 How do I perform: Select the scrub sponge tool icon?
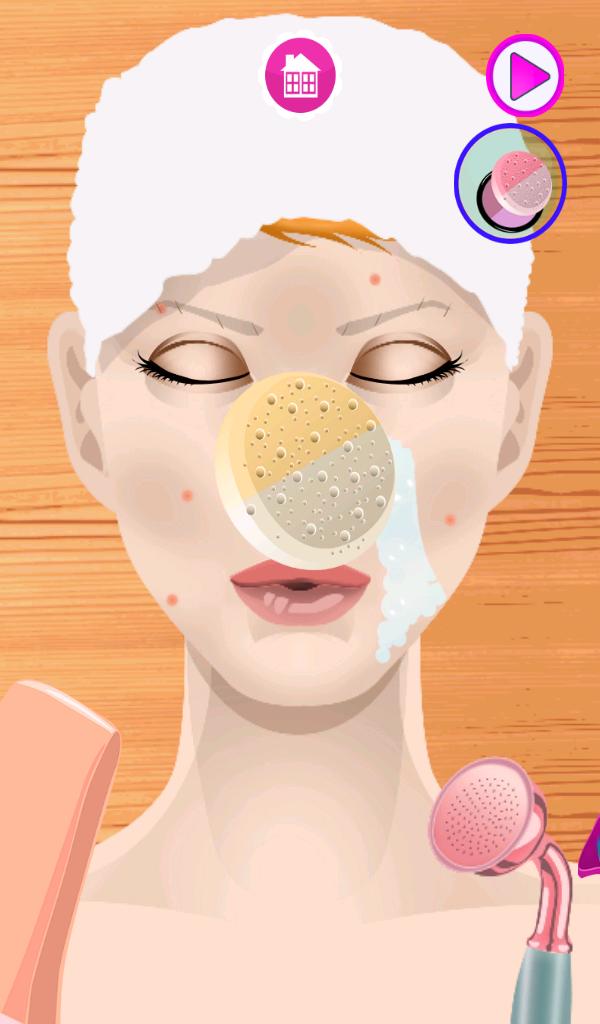tap(511, 182)
